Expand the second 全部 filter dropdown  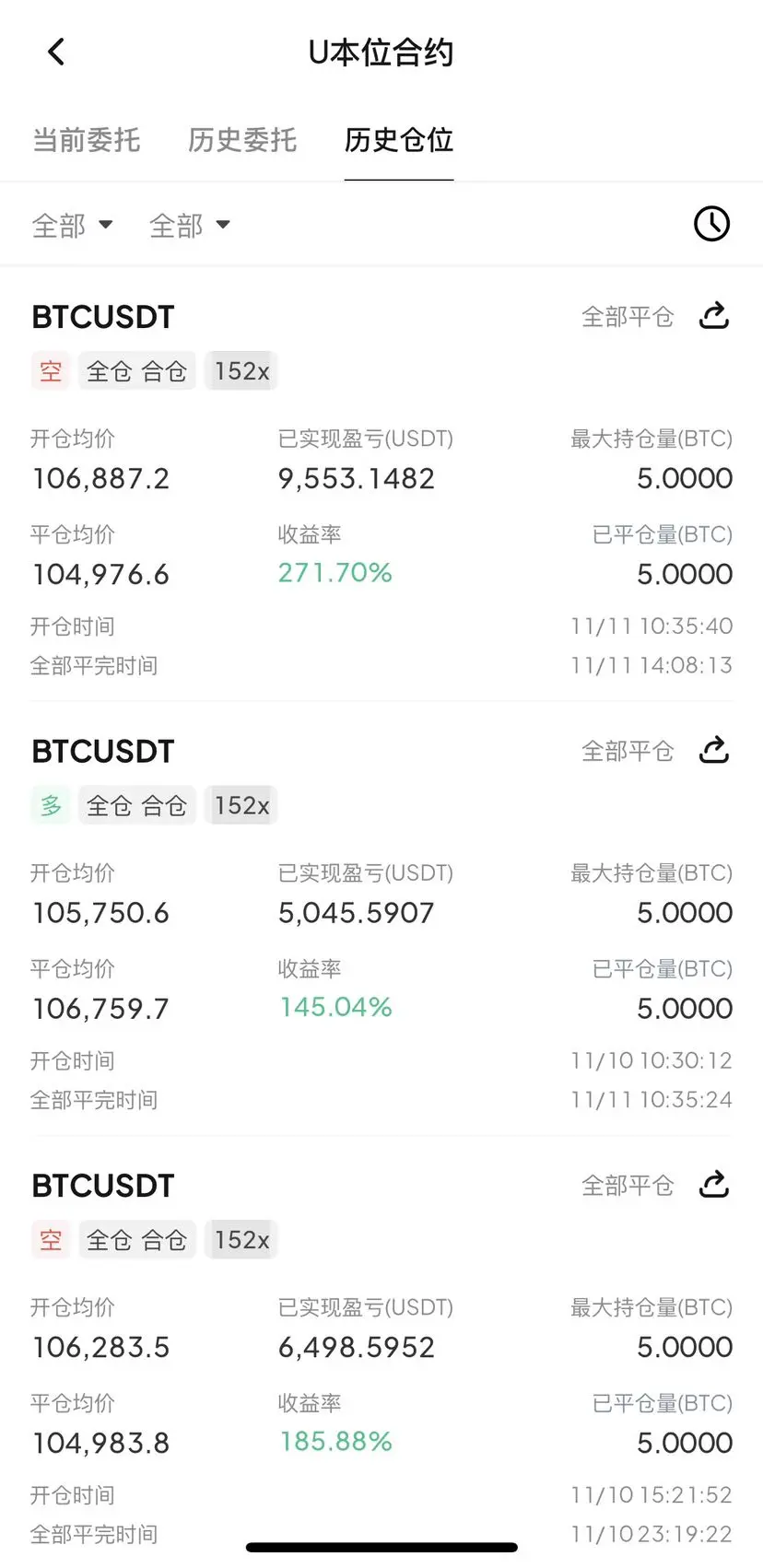(x=190, y=225)
